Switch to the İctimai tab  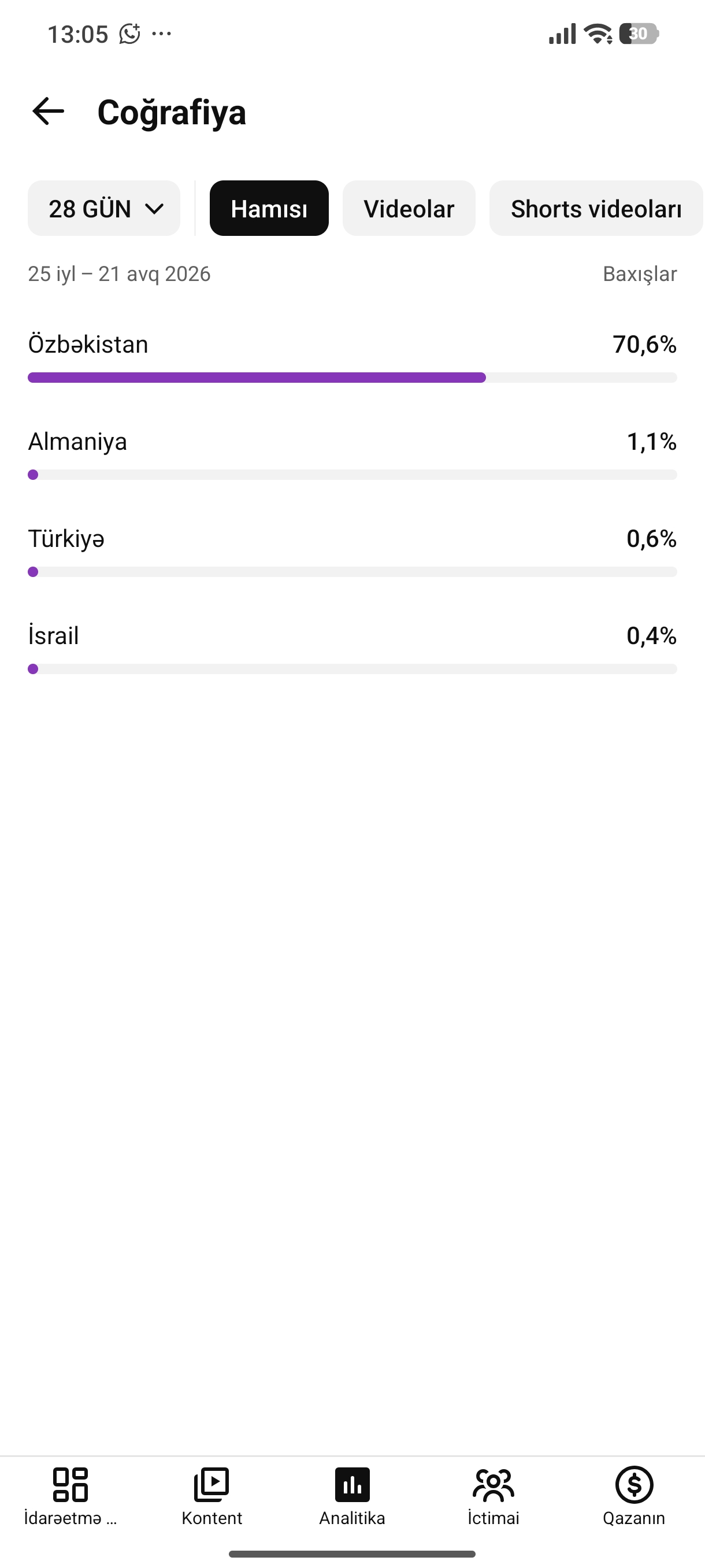(x=493, y=1496)
